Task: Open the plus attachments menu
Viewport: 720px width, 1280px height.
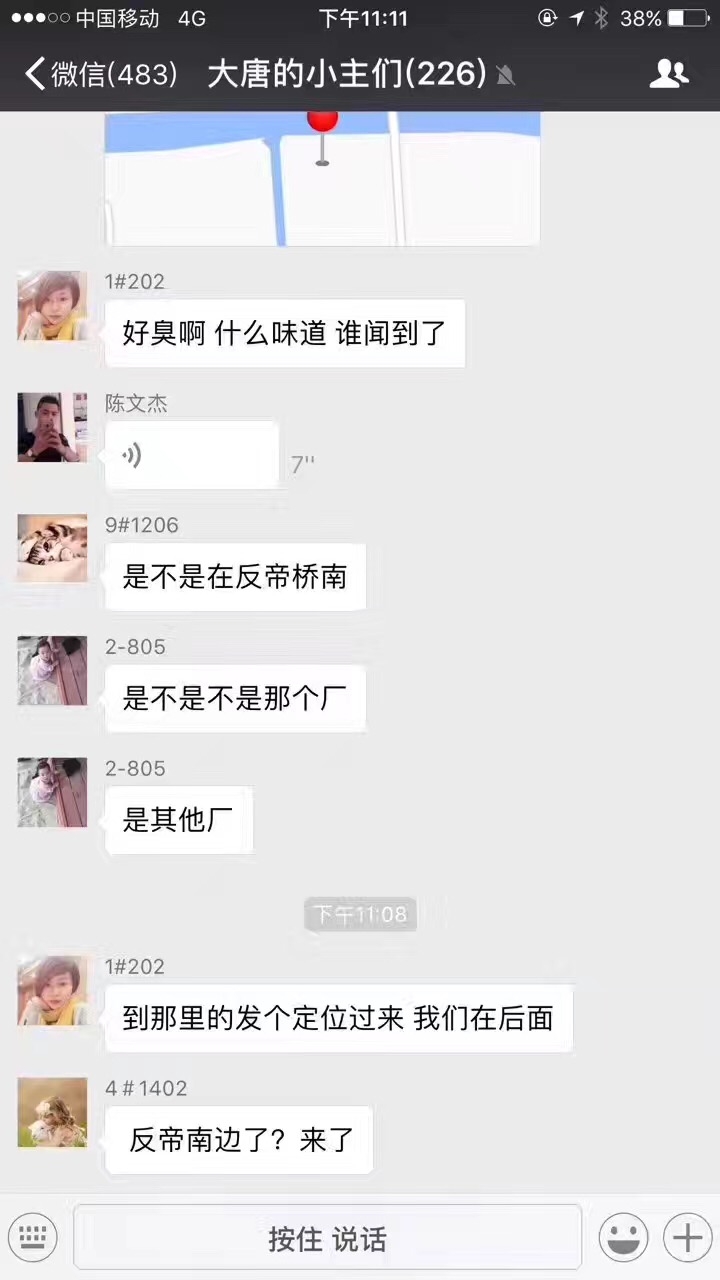Action: click(x=687, y=1238)
